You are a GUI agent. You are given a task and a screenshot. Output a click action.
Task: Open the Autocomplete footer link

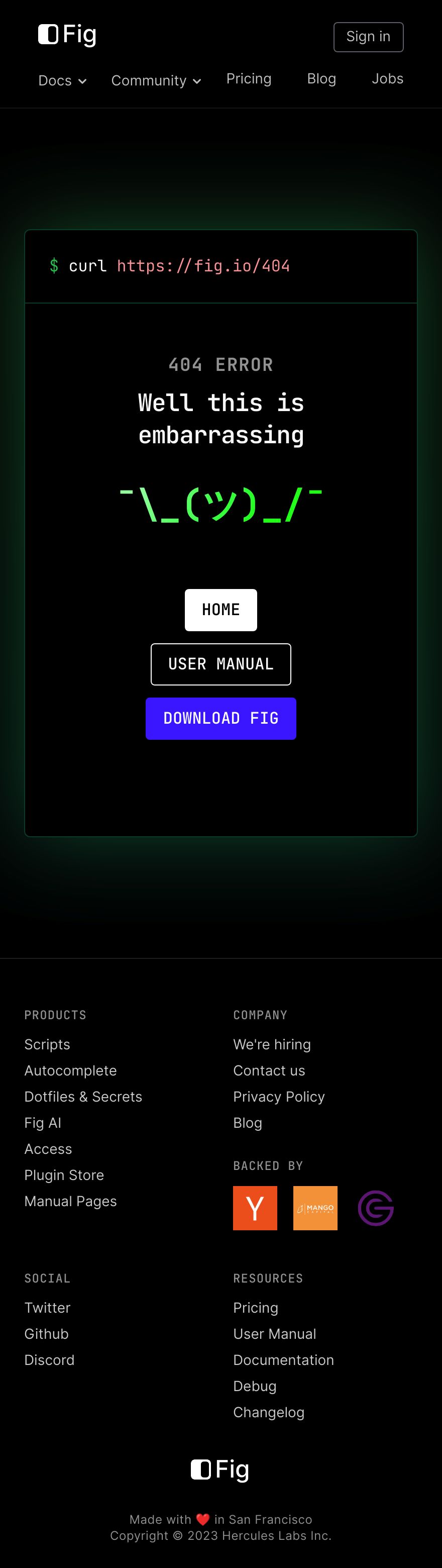pos(70,1070)
